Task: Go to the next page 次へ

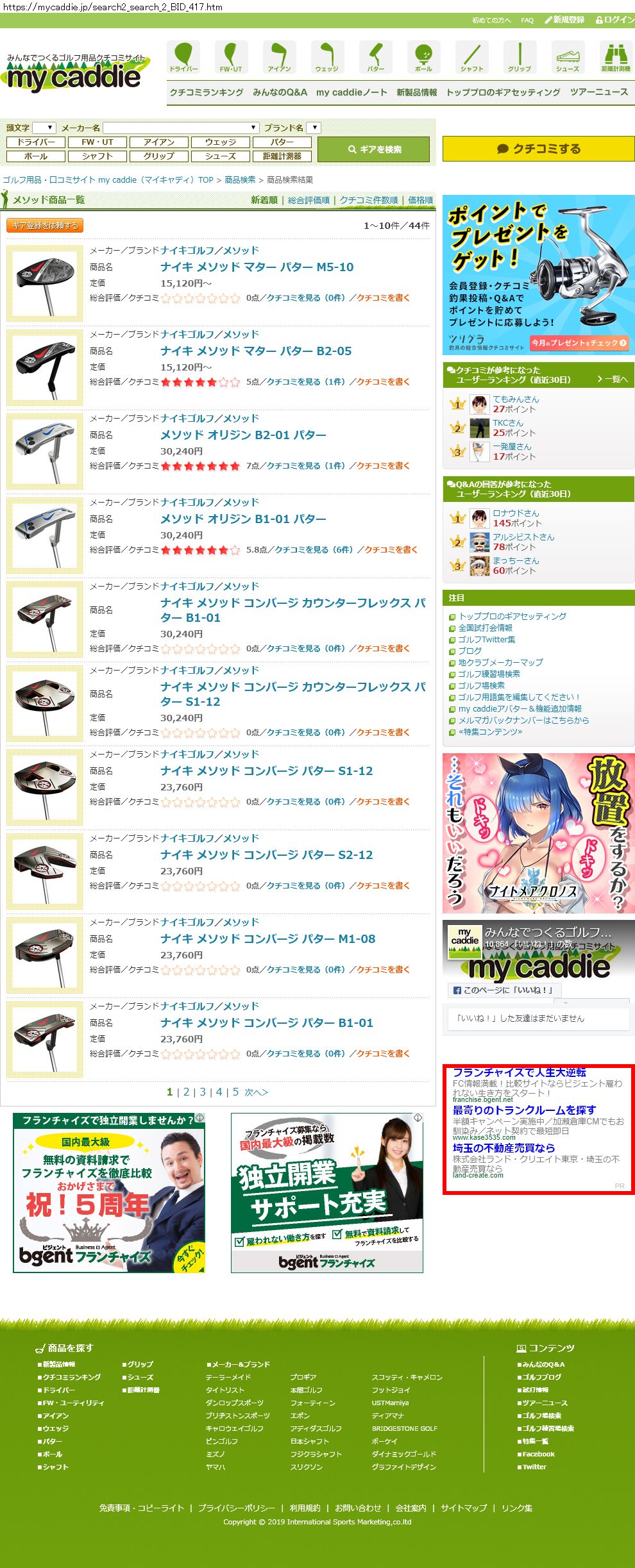Action: 256,1092
